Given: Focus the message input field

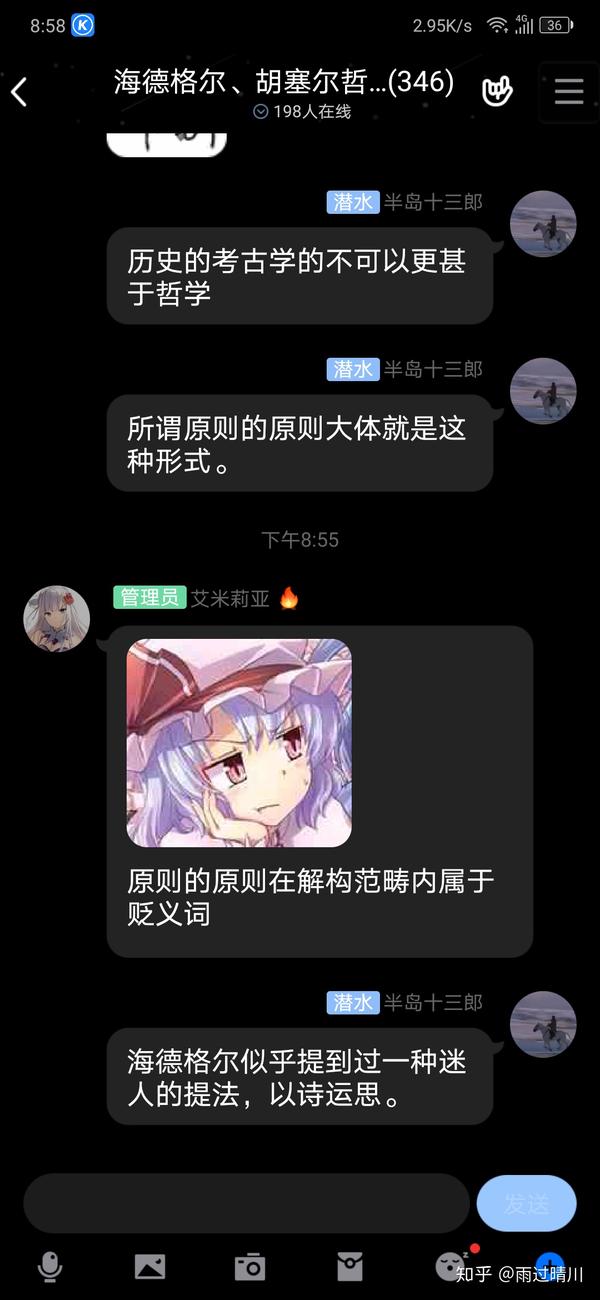Looking at the screenshot, I should tap(246, 1203).
